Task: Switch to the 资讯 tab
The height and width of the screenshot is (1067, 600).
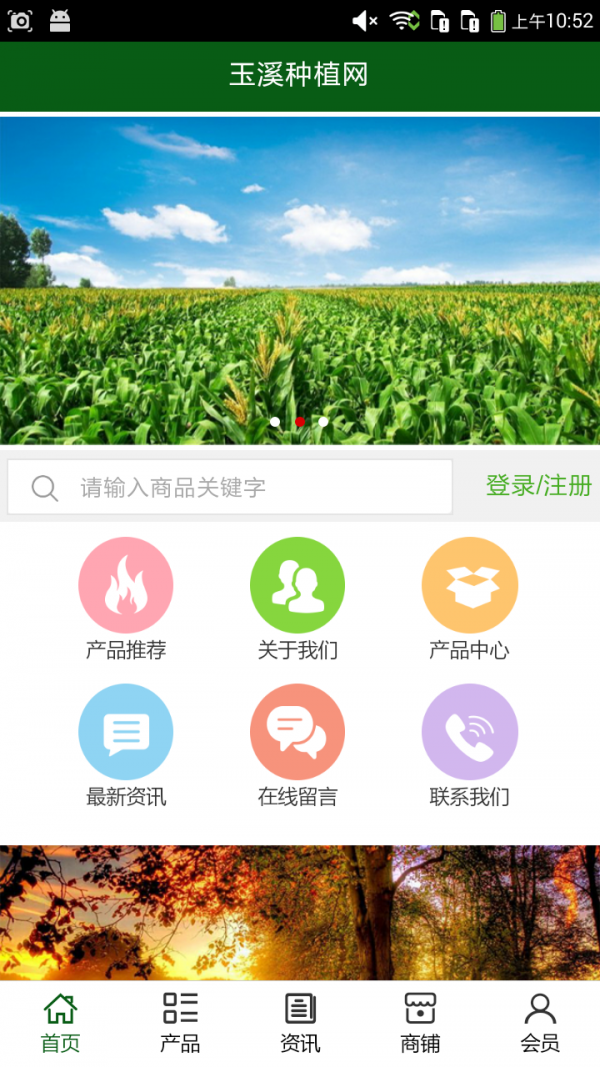Action: tap(300, 1023)
